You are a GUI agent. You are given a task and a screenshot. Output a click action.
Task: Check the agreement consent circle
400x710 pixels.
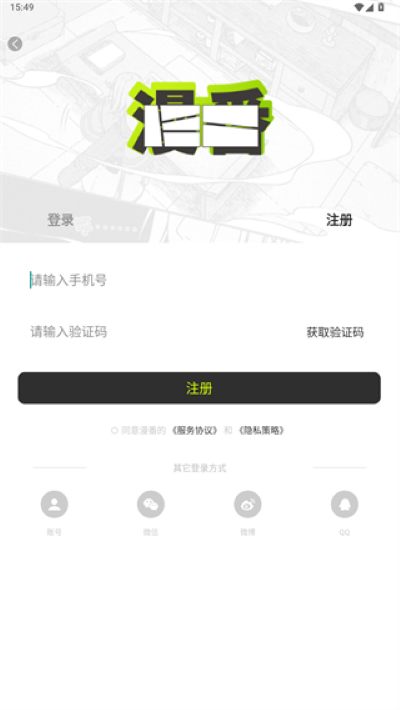115,430
